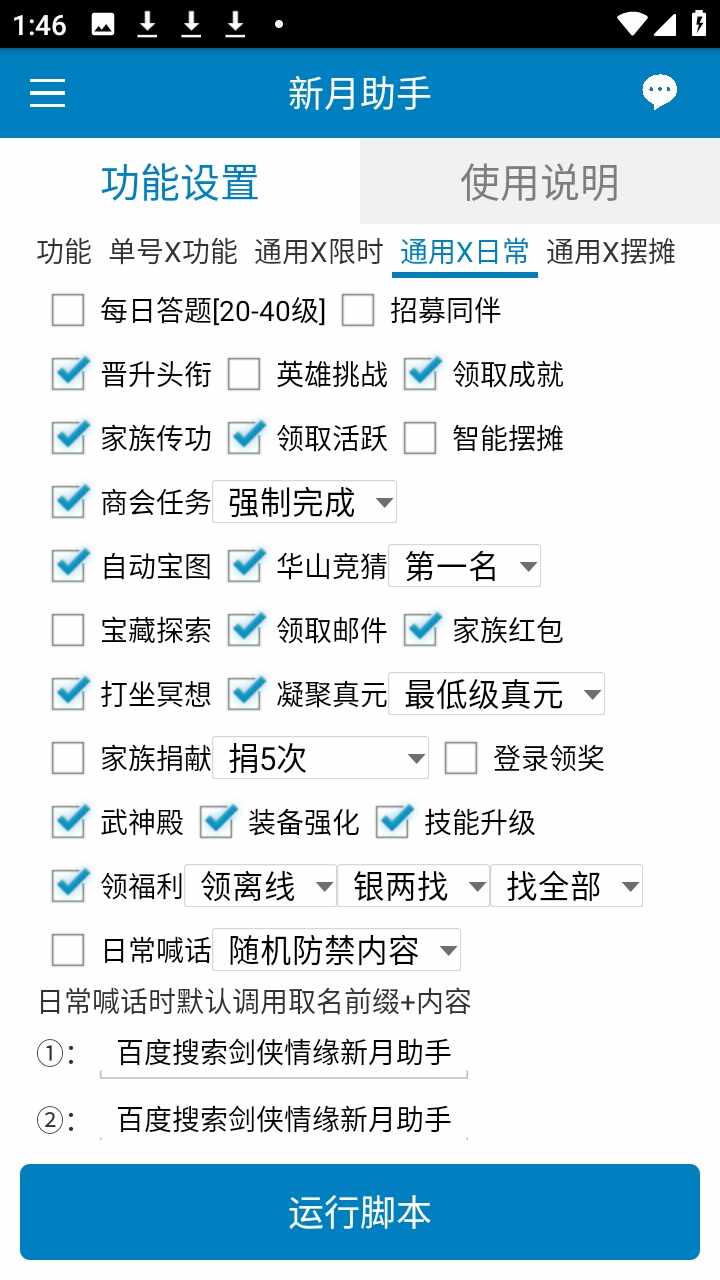The width and height of the screenshot is (720, 1280).
Task: Open the 通用X摆摊 sub-tab
Action: pyautogui.click(x=611, y=252)
